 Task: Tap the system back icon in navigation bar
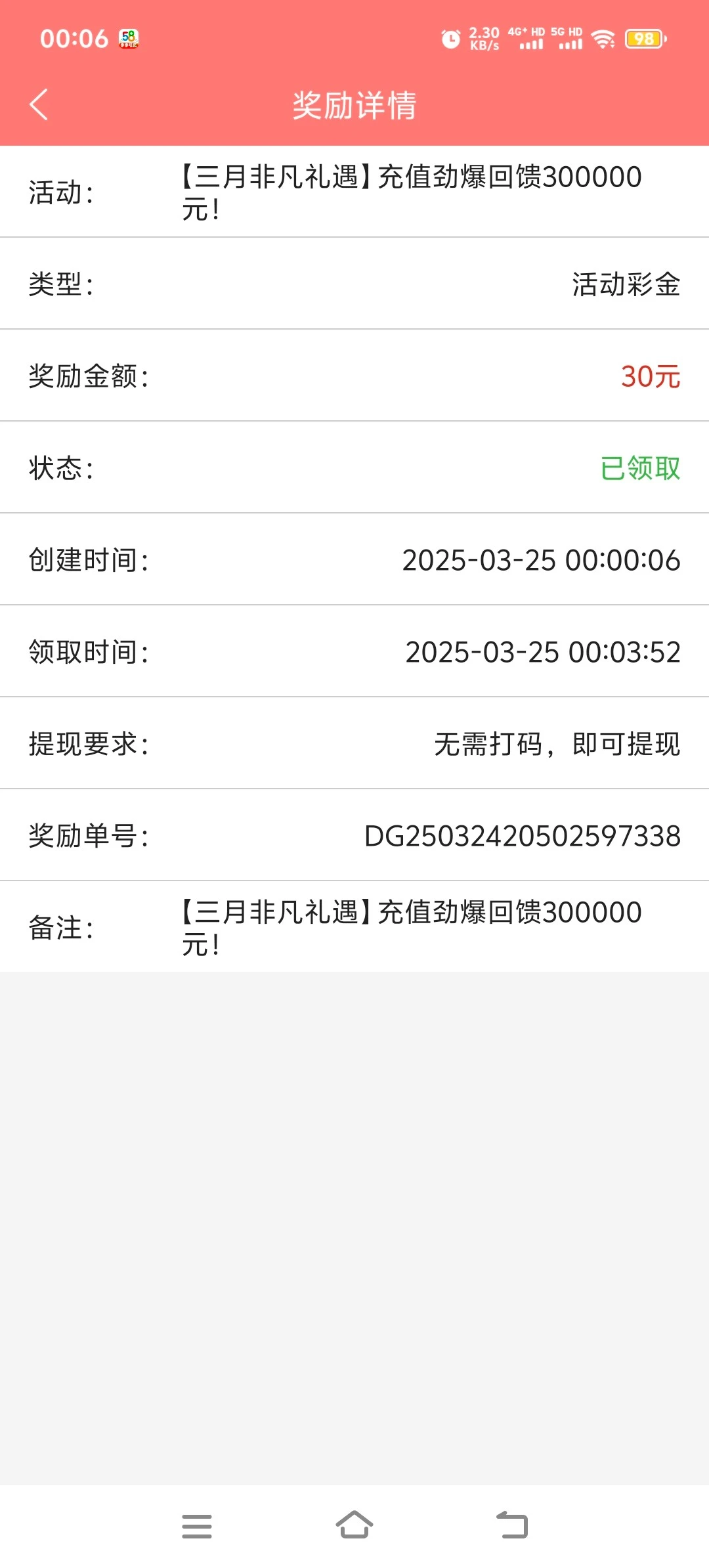513,1523
